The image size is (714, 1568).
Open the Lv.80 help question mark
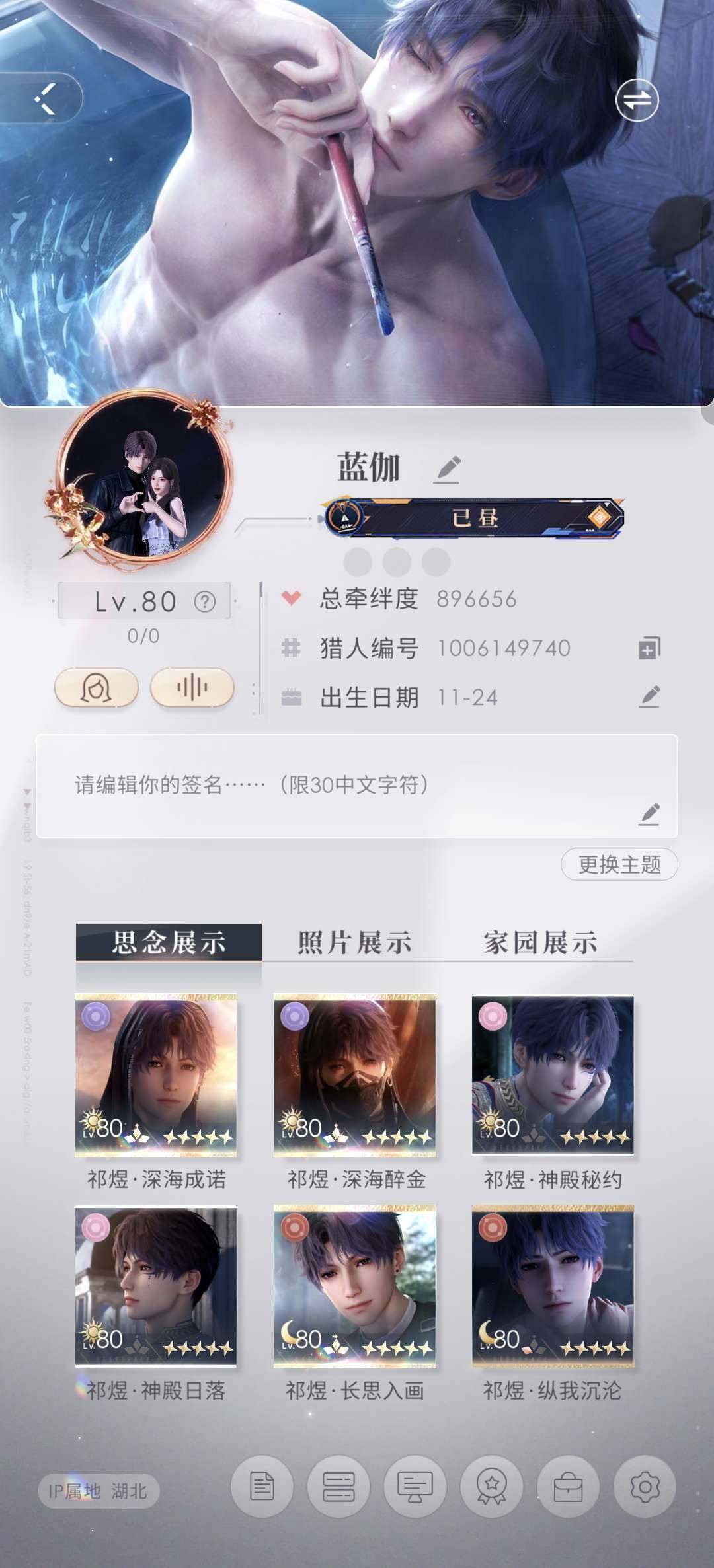204,601
